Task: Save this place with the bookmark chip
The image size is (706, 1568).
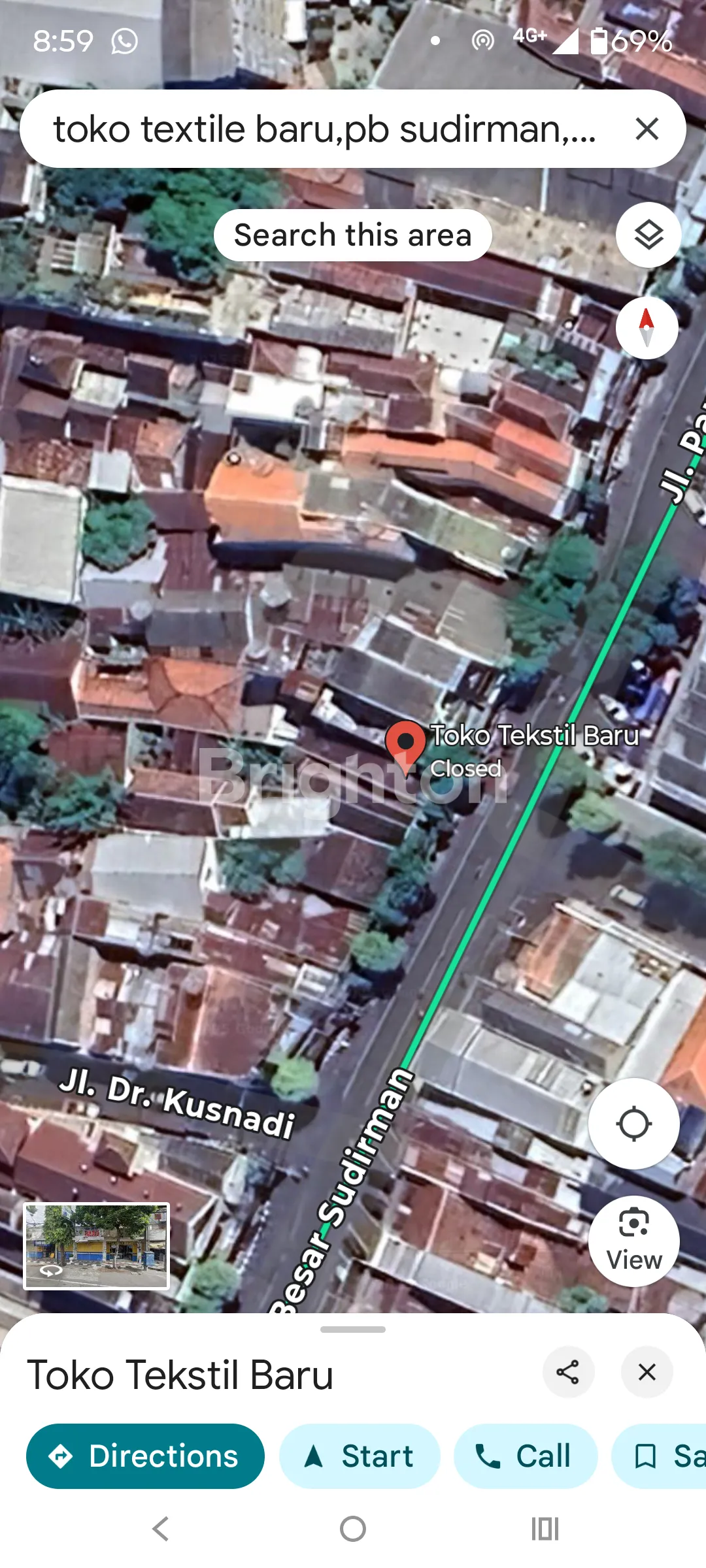Action: click(660, 1456)
